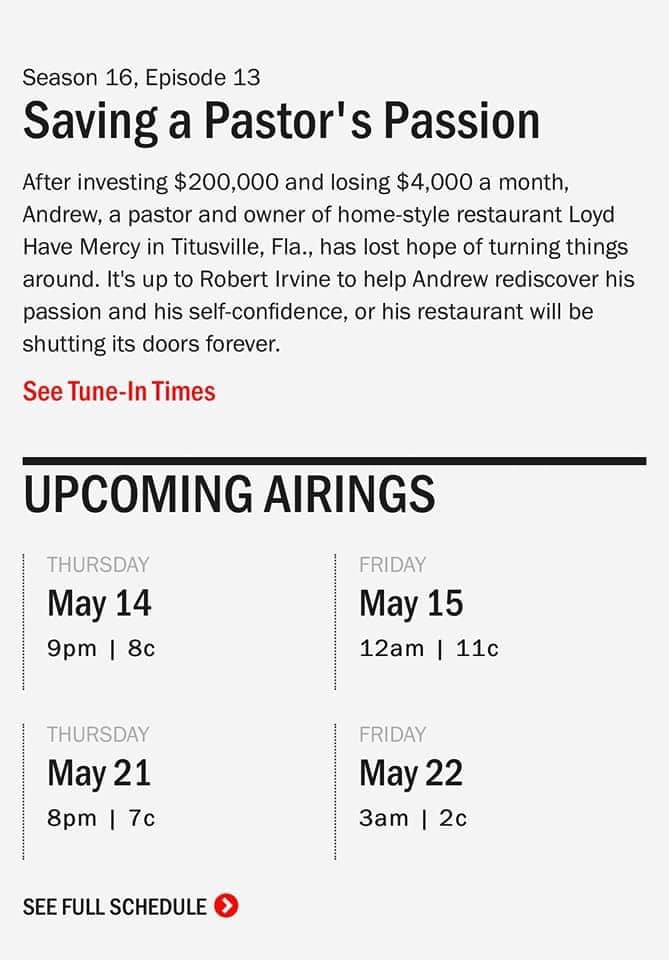Screen dimensions: 669x960
Task: Open the See Tune-In Times link
Action: [x=119, y=391]
